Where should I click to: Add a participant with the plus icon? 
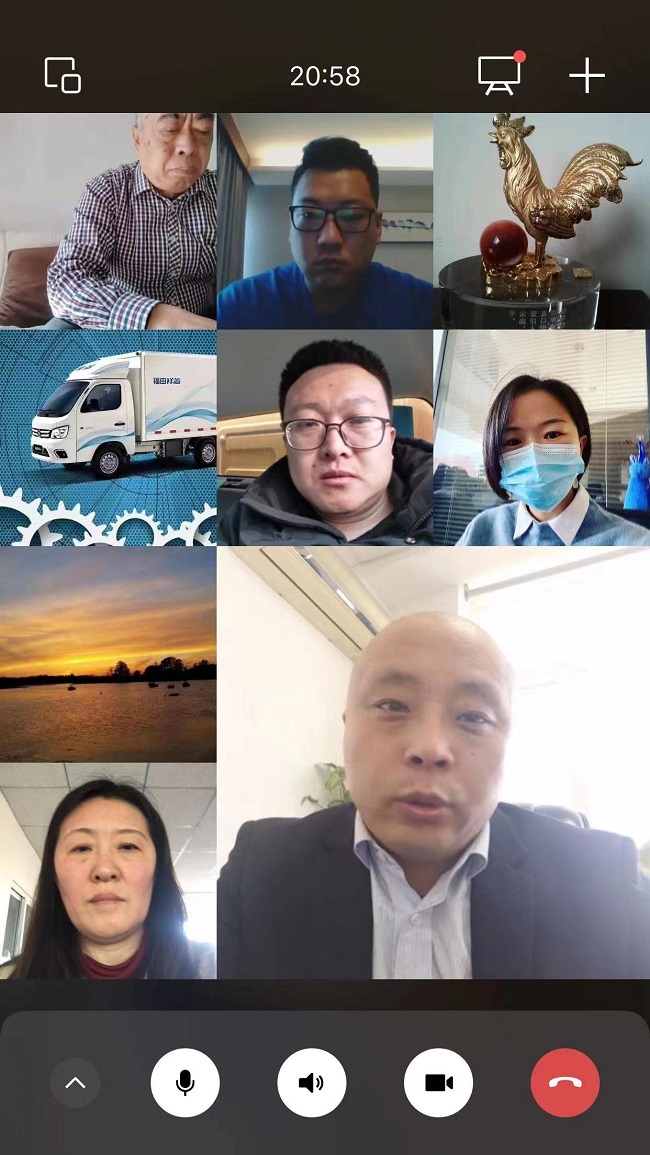(587, 76)
